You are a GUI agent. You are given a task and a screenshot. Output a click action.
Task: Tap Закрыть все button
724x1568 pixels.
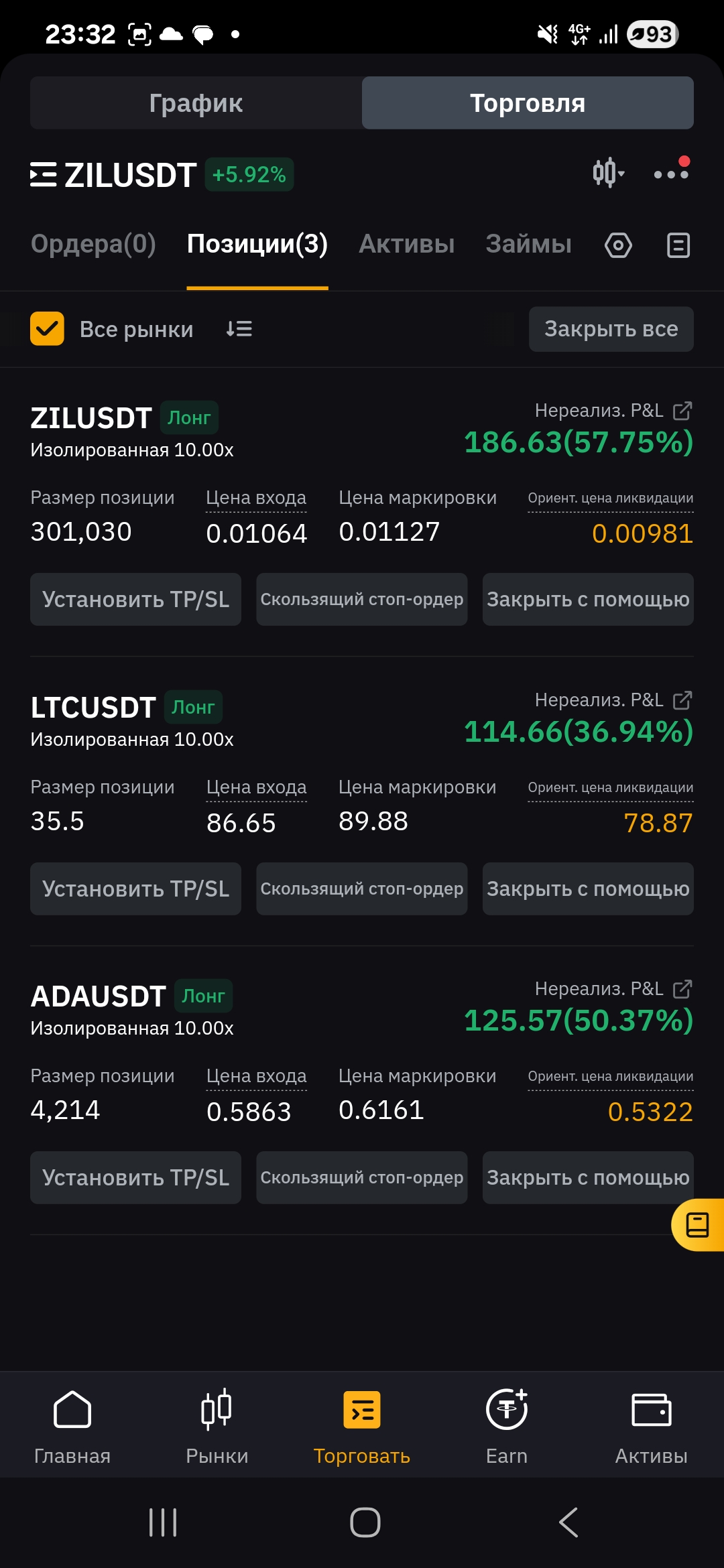(611, 329)
